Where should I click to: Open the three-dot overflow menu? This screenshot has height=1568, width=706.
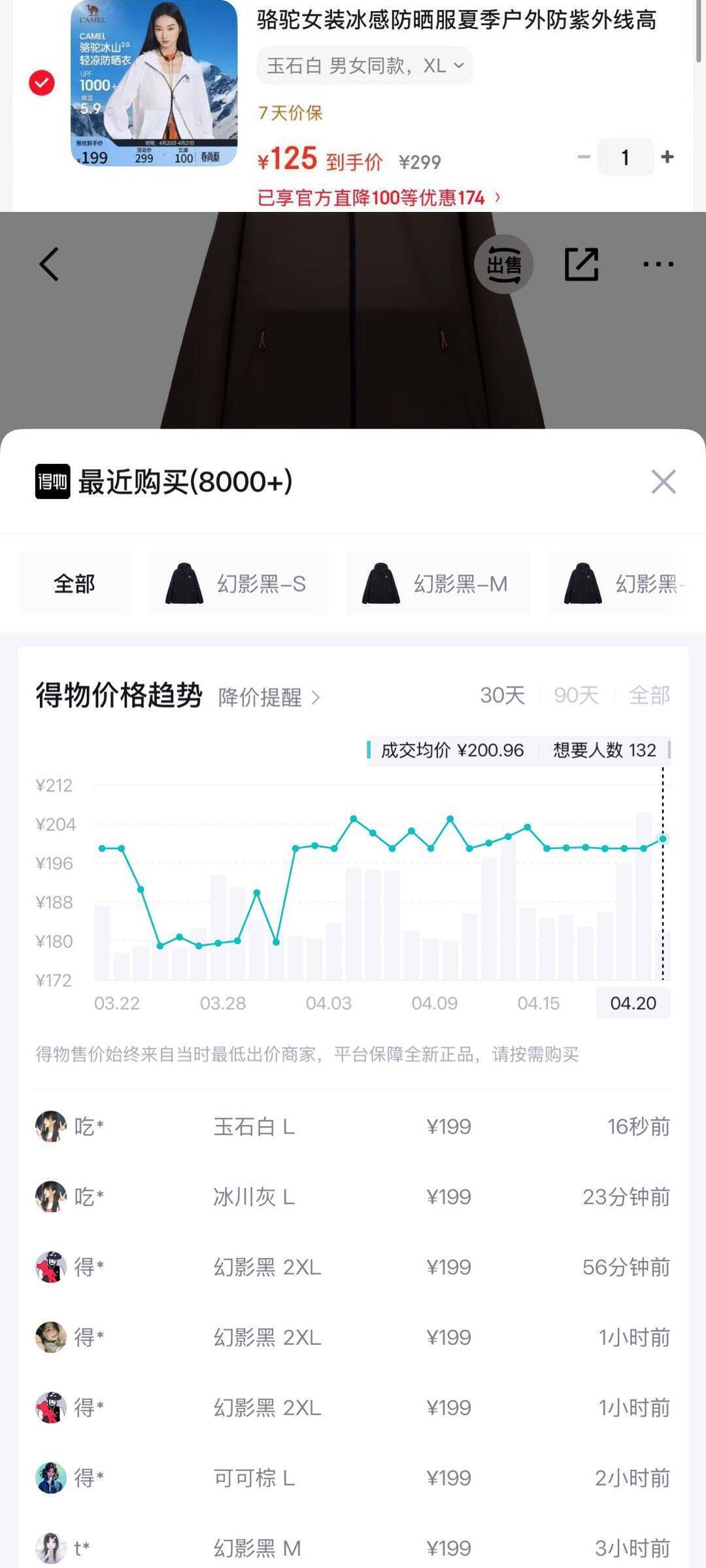click(658, 264)
